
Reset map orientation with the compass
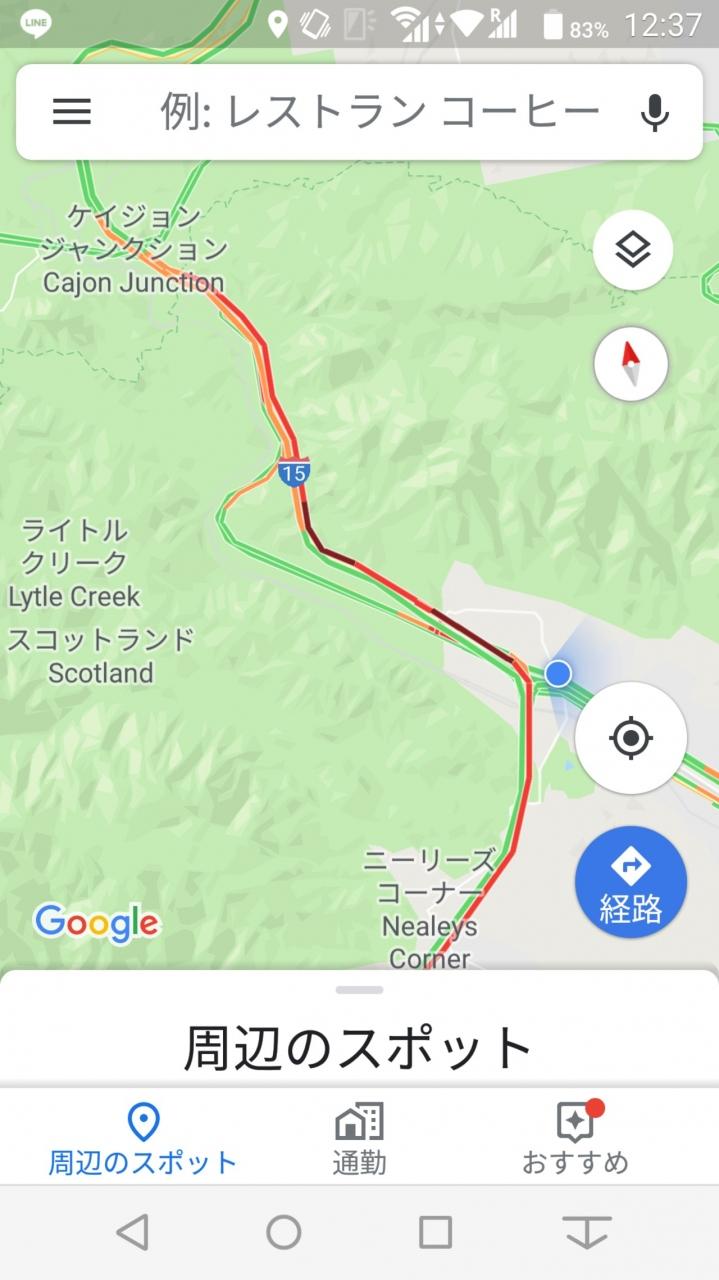tap(631, 364)
